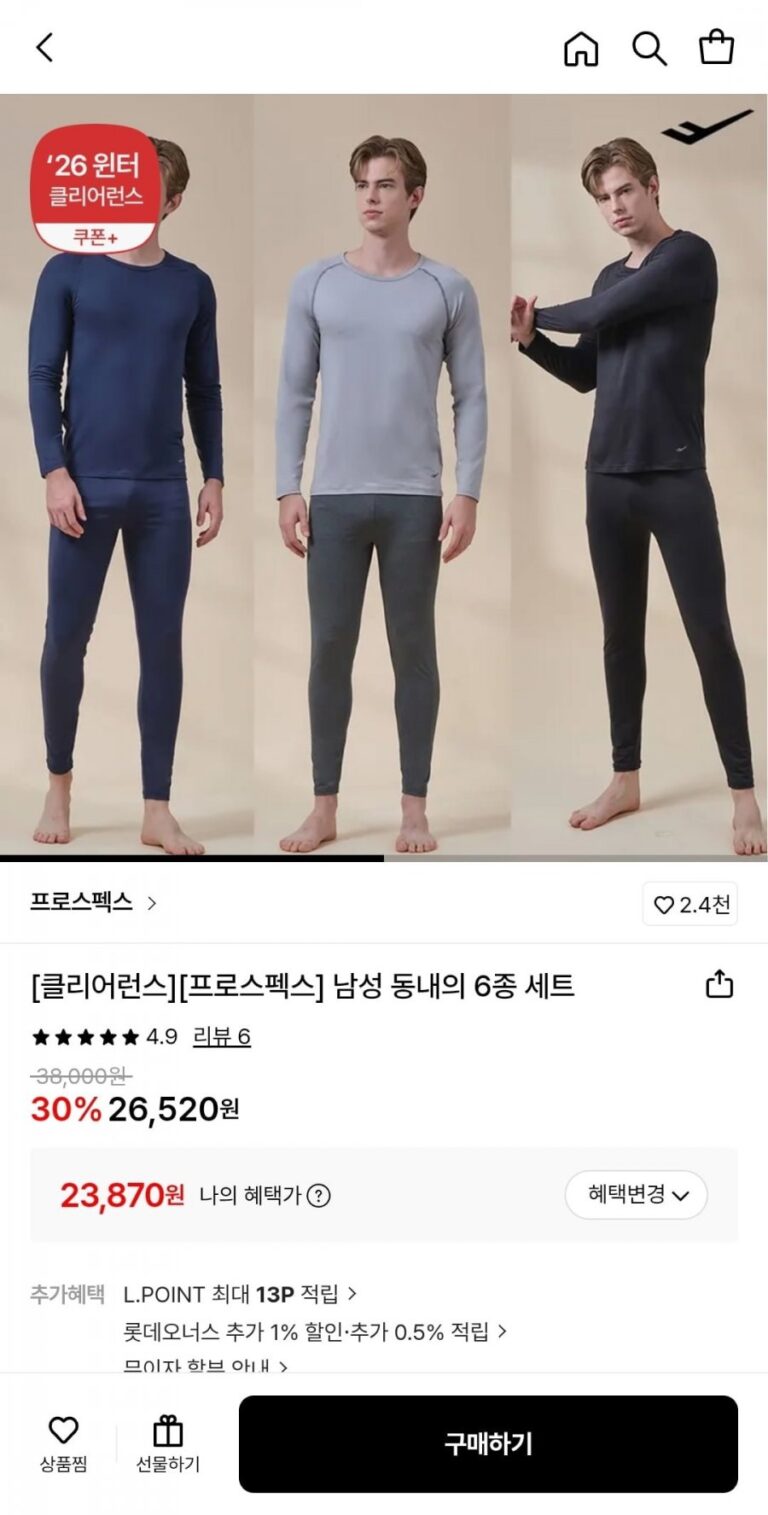Open the main product image
768x1515 pixels.
384,476
